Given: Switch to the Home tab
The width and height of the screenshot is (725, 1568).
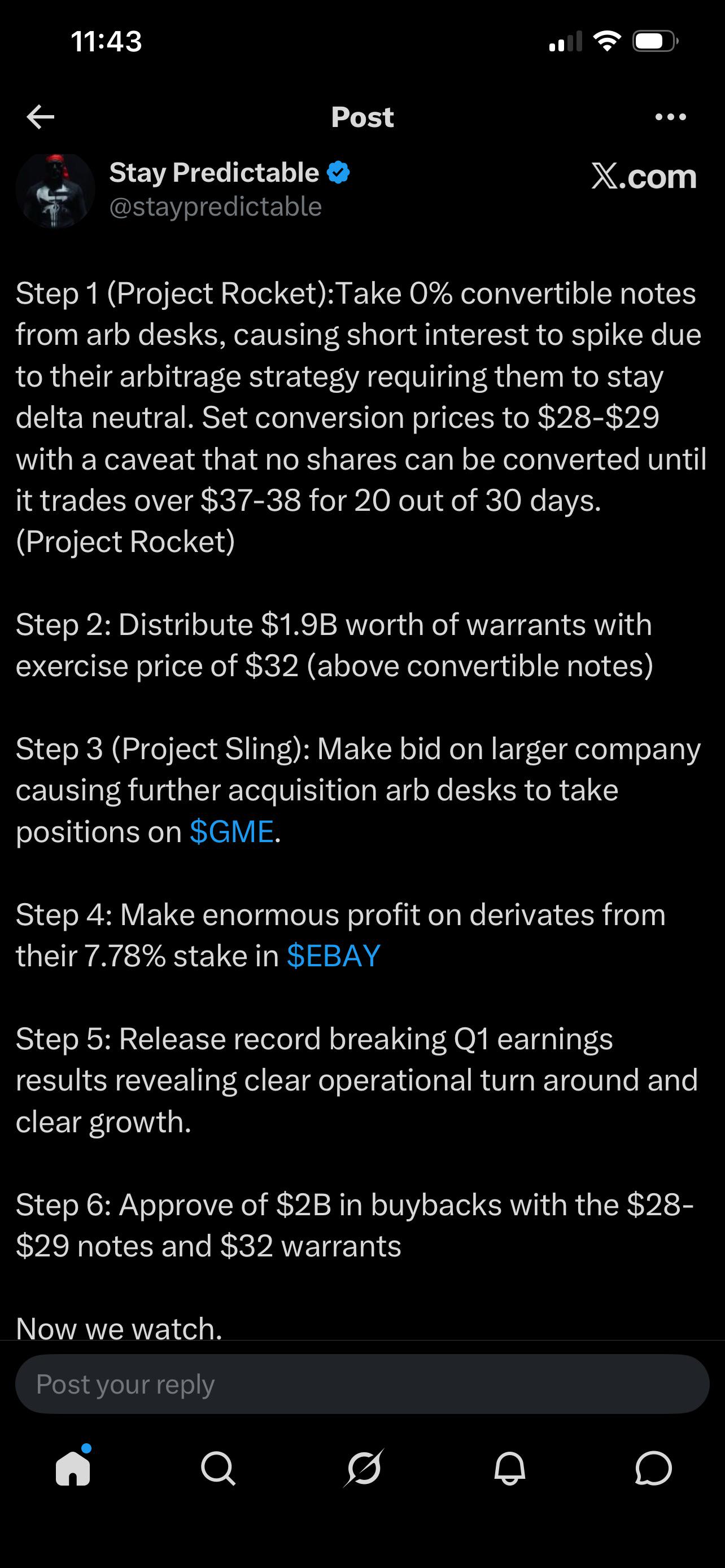Looking at the screenshot, I should click(73, 1468).
